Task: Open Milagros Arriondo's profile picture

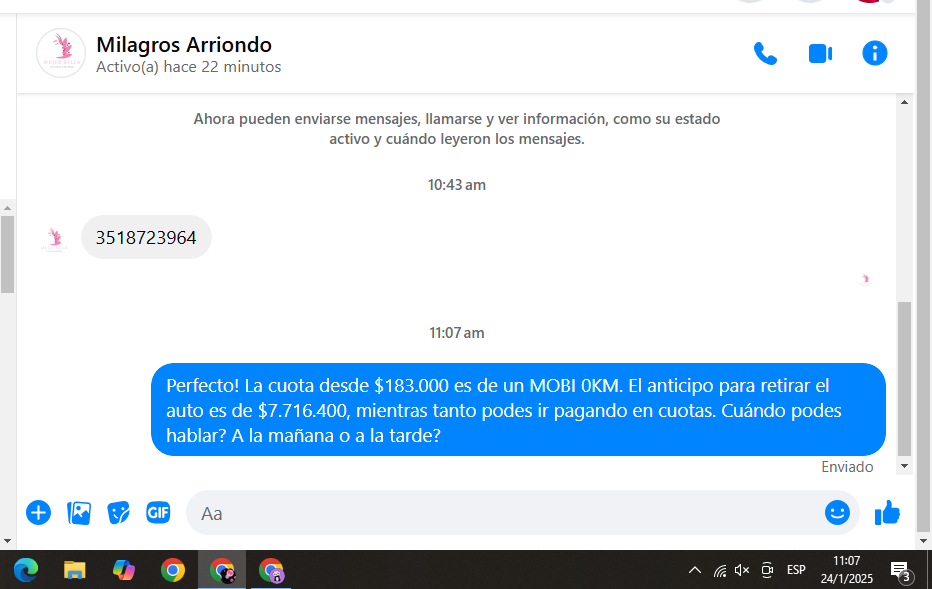Action: point(61,53)
